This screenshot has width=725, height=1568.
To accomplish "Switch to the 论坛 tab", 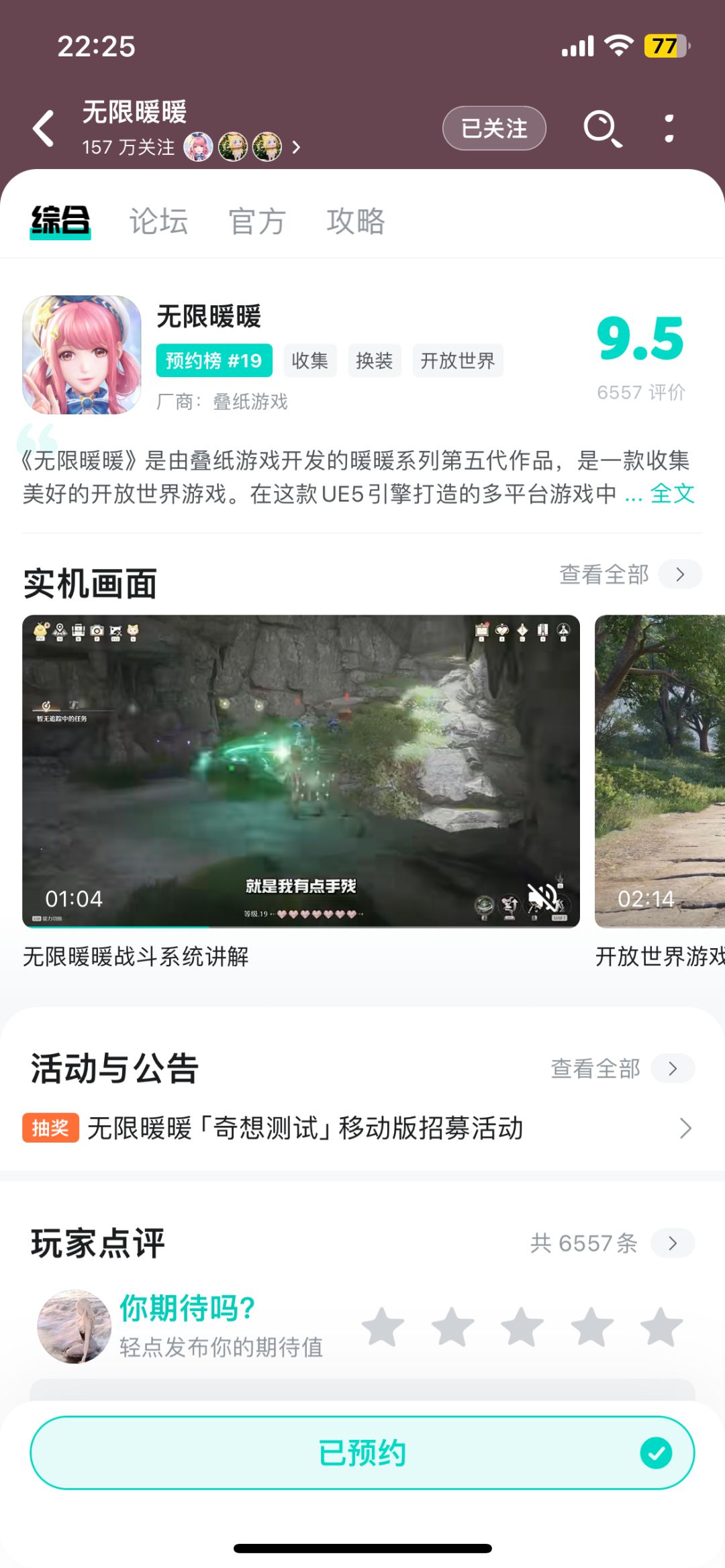I will click(x=158, y=221).
